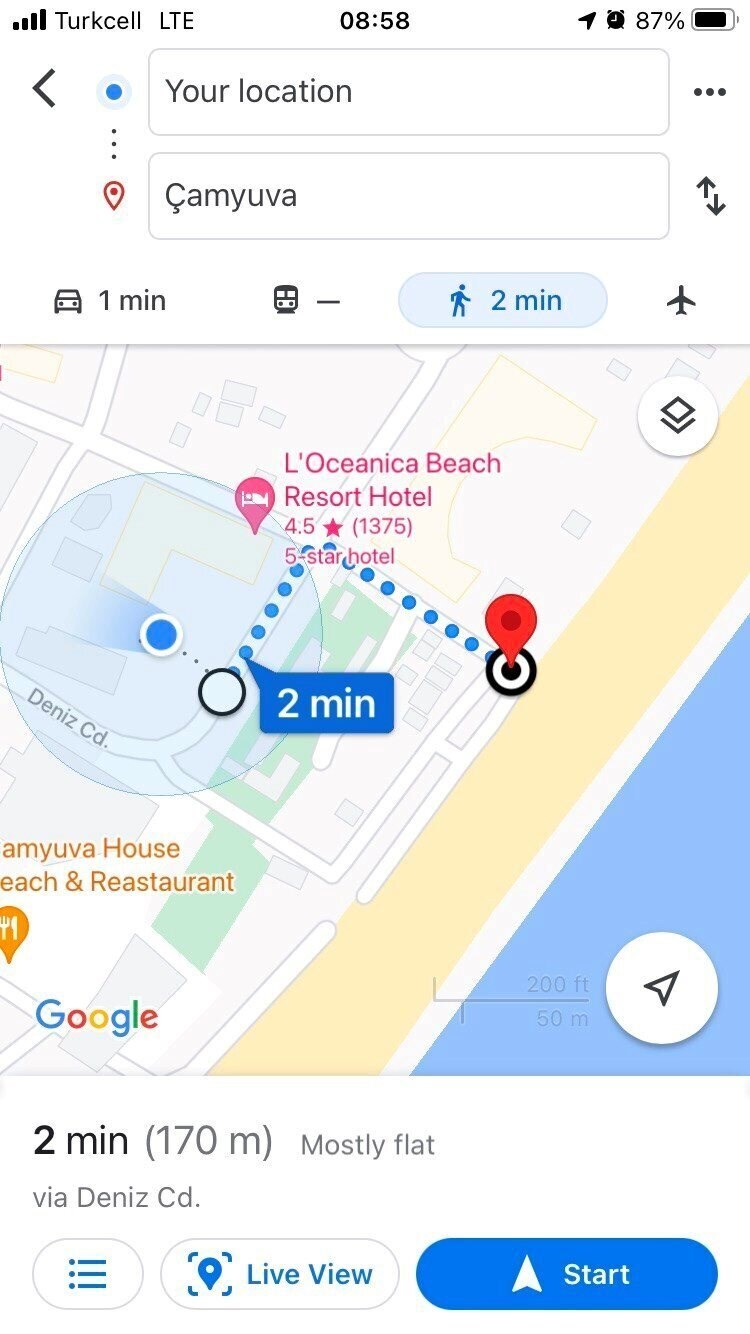This screenshot has height=1334, width=750.
Task: Open the map layers button
Action: click(x=678, y=415)
